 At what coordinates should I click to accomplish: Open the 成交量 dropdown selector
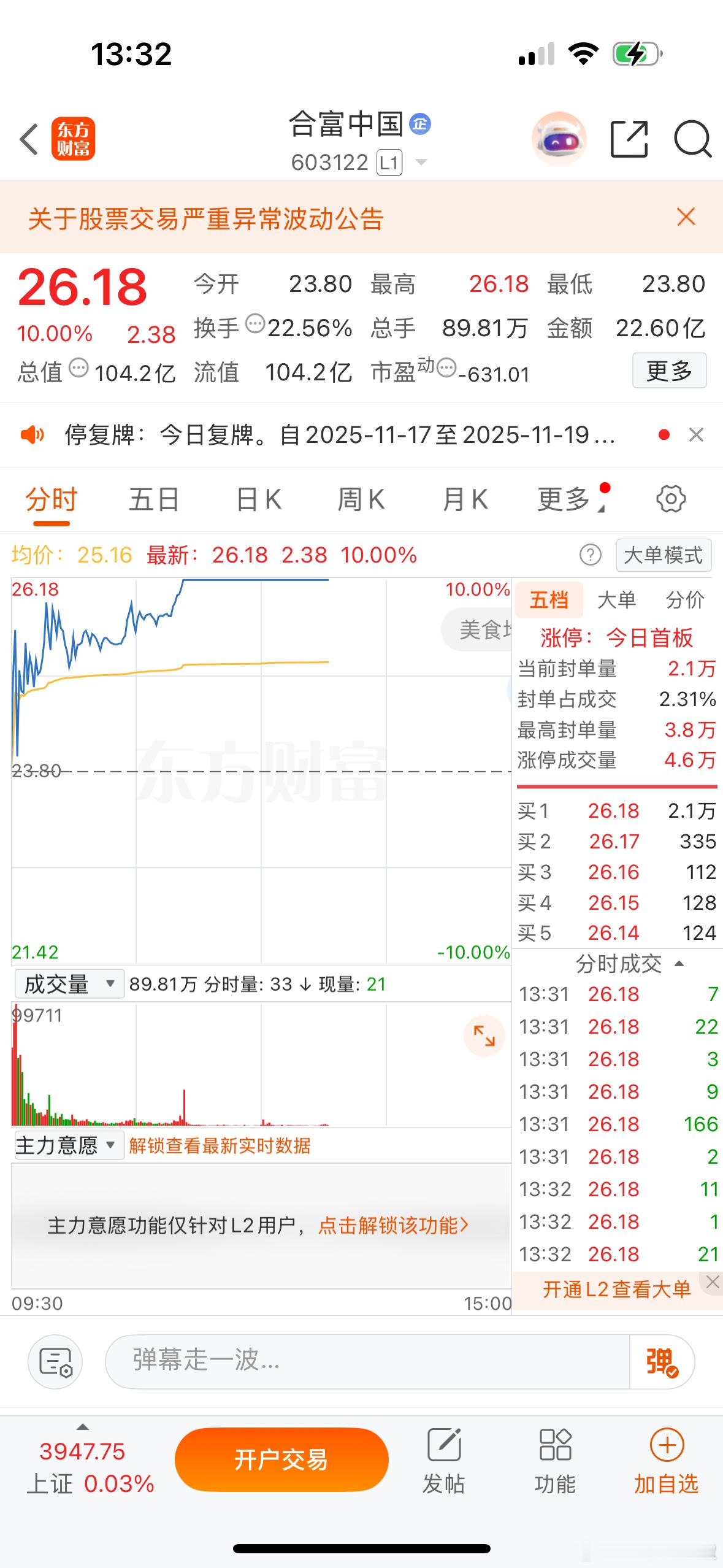(69, 983)
